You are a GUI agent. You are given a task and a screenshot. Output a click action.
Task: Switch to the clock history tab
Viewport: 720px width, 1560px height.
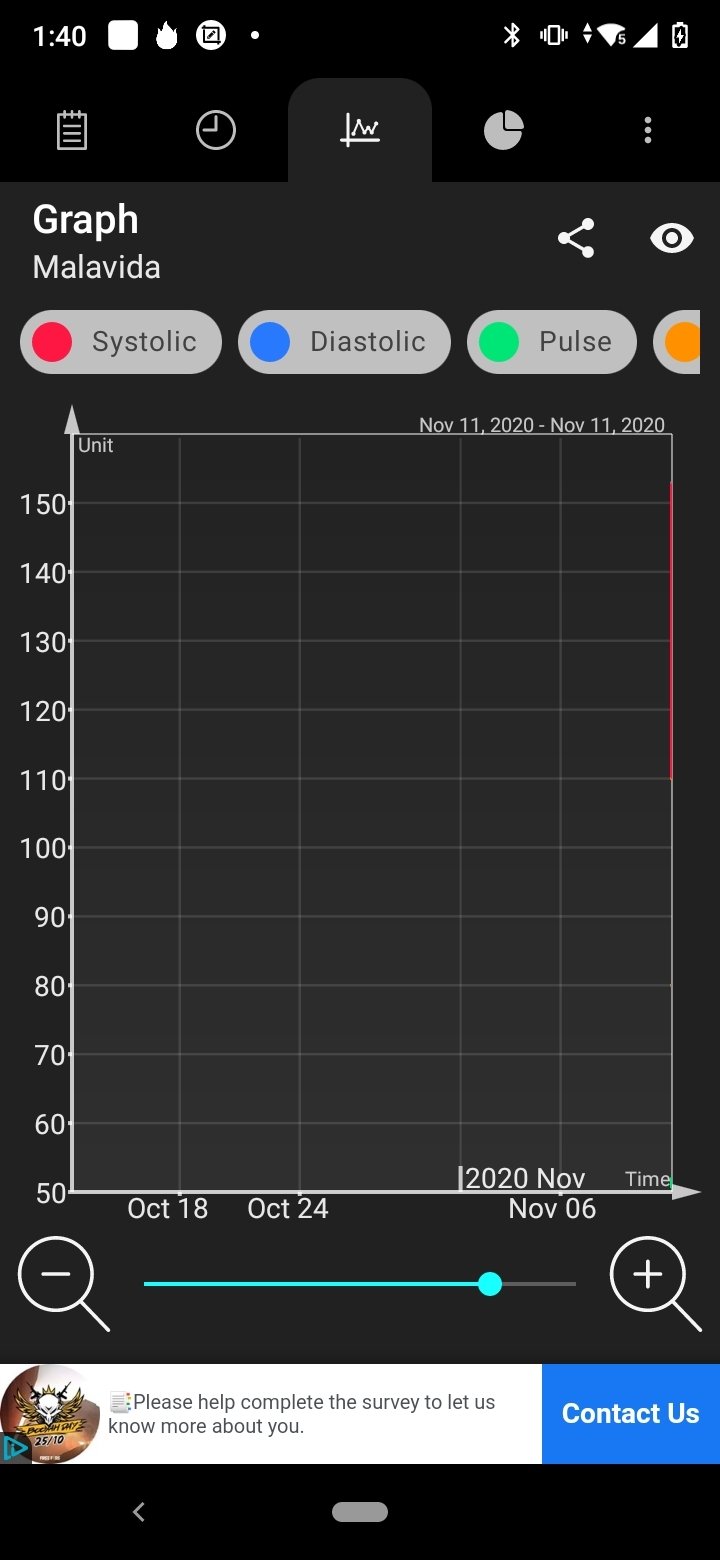click(x=216, y=130)
